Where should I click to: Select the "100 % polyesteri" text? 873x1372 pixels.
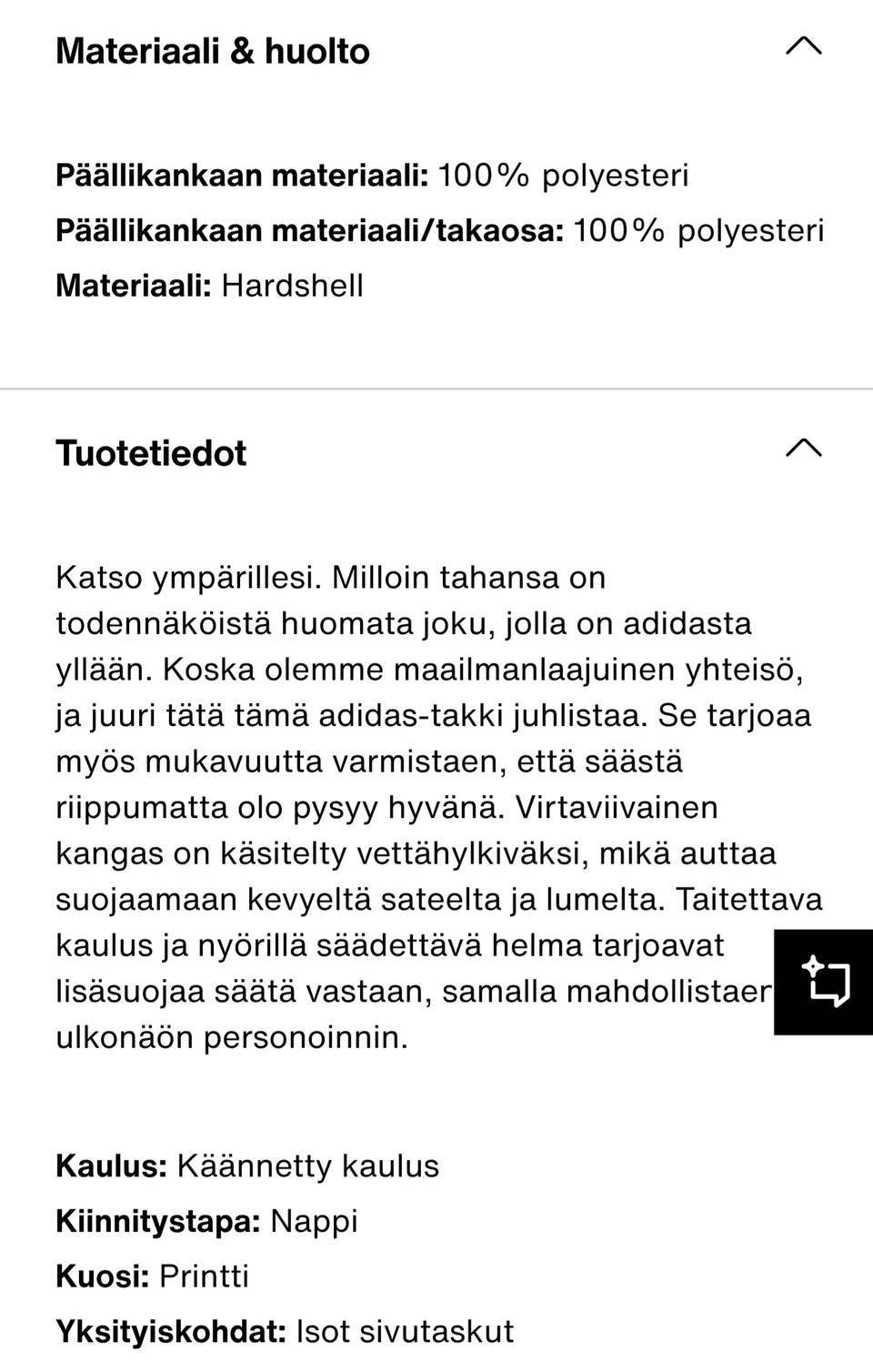pyautogui.click(x=563, y=175)
